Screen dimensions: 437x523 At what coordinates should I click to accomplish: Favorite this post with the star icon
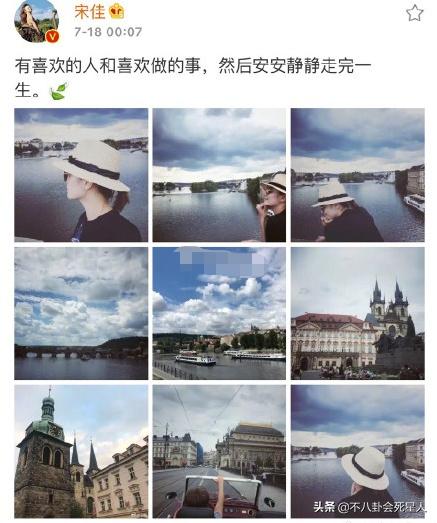pos(415,13)
